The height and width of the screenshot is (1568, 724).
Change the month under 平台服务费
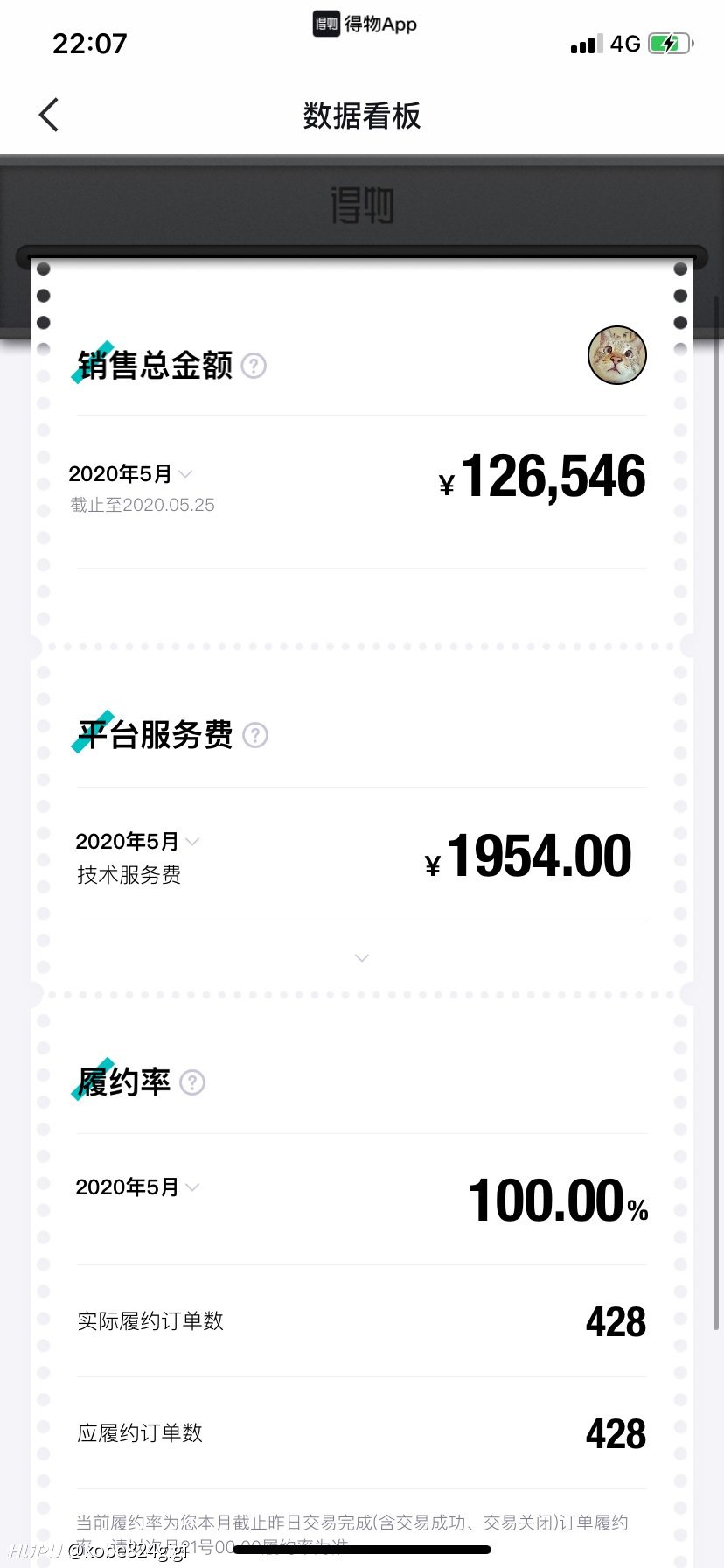[x=137, y=842]
